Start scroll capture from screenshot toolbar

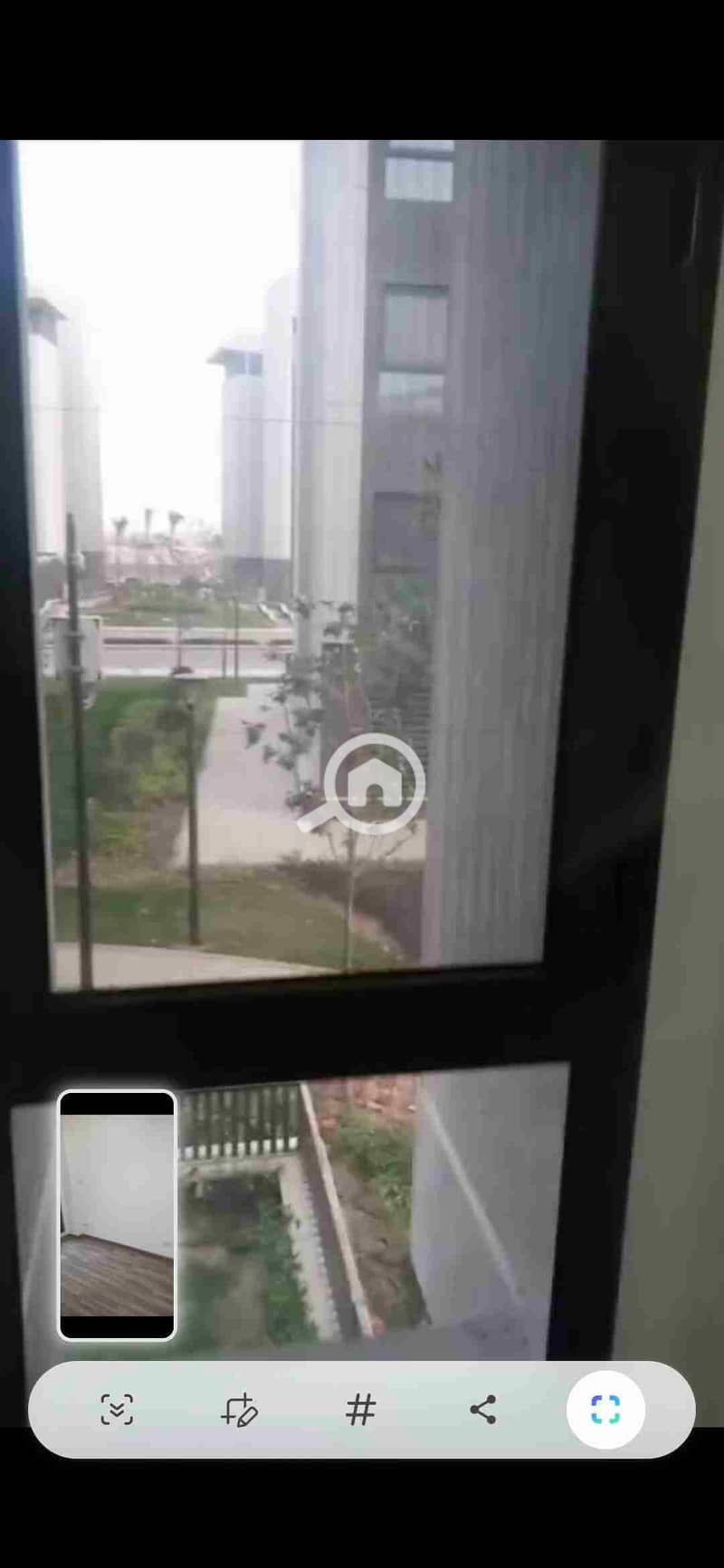117,1409
